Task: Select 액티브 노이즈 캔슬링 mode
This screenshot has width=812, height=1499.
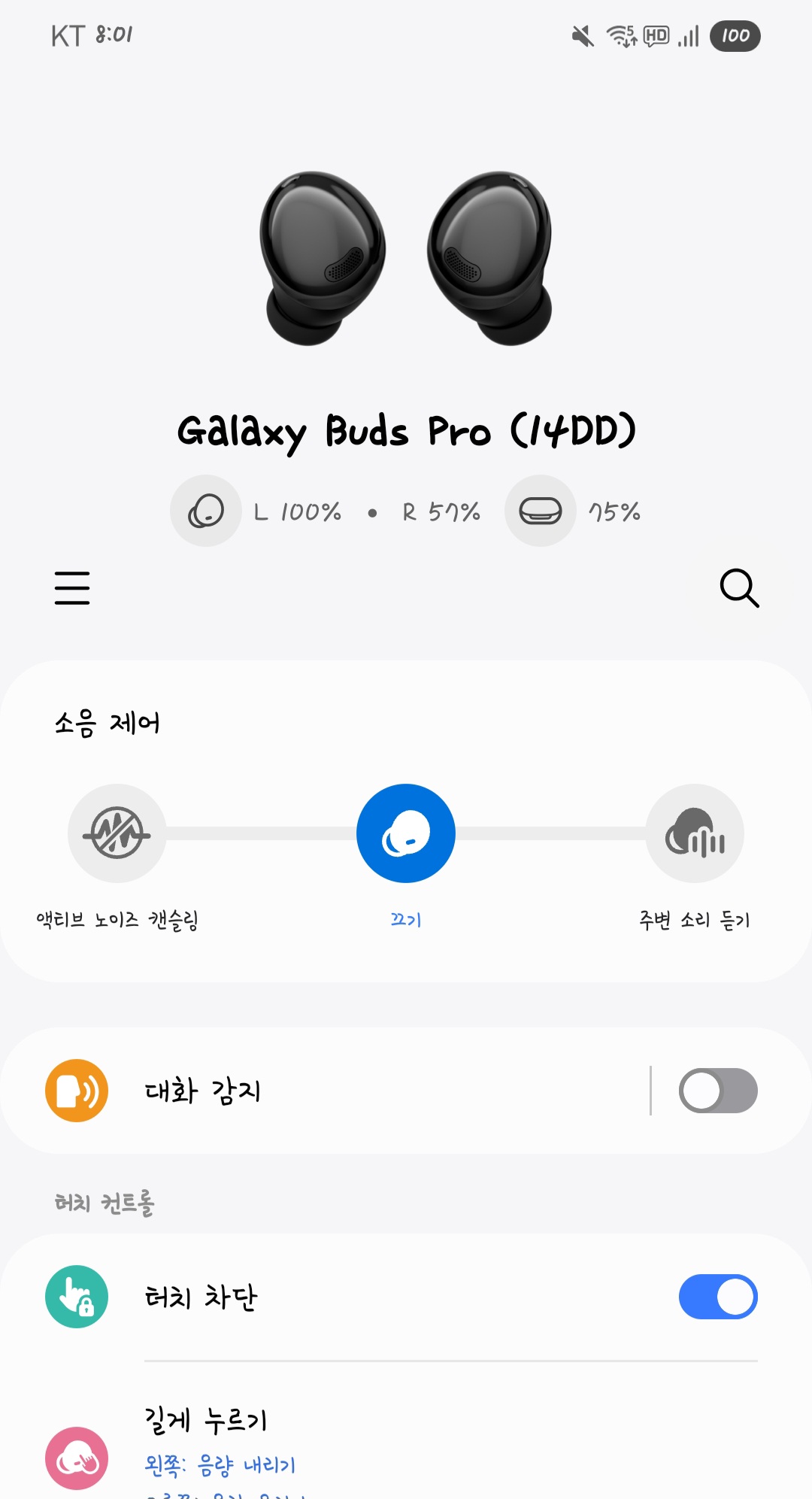Action: (x=117, y=833)
